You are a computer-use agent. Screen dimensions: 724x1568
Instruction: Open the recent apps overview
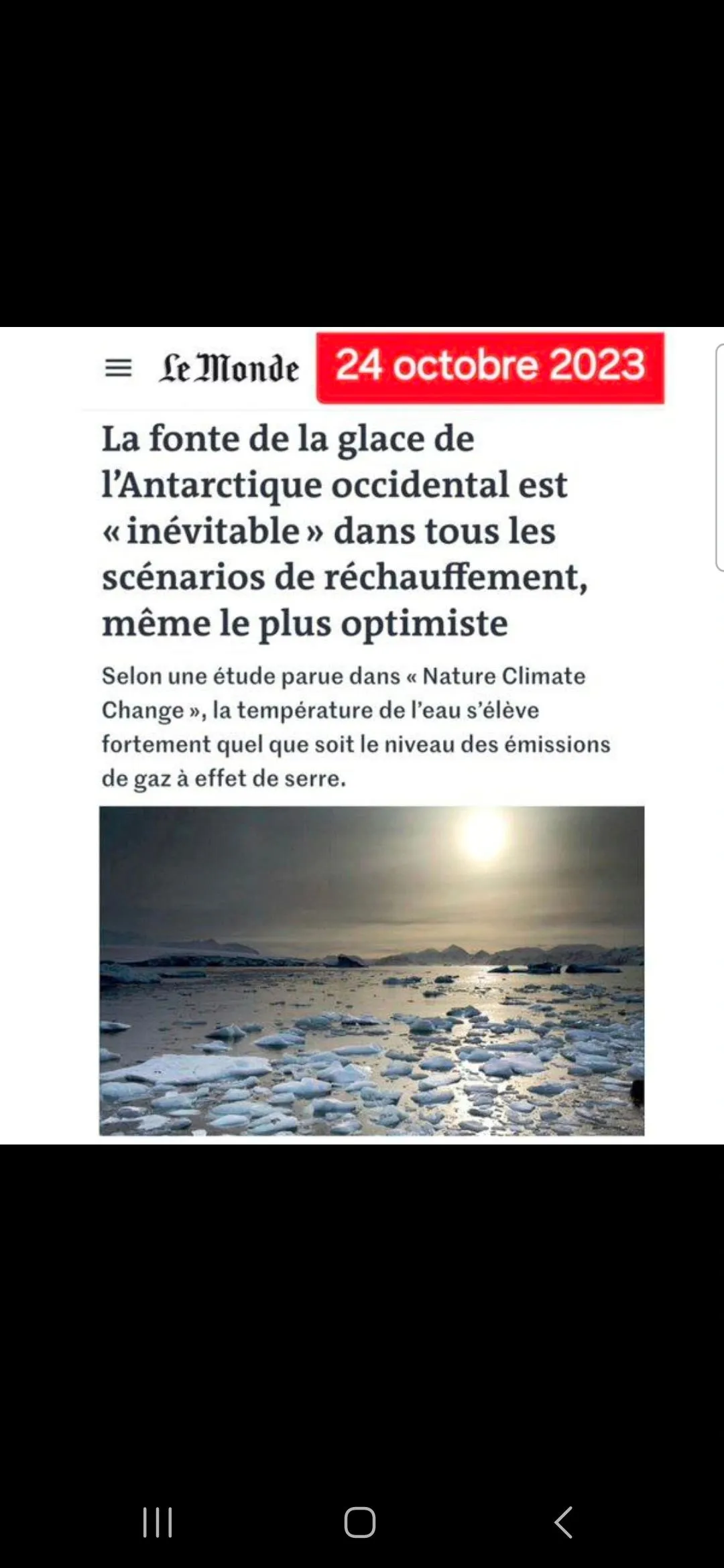tap(158, 1522)
